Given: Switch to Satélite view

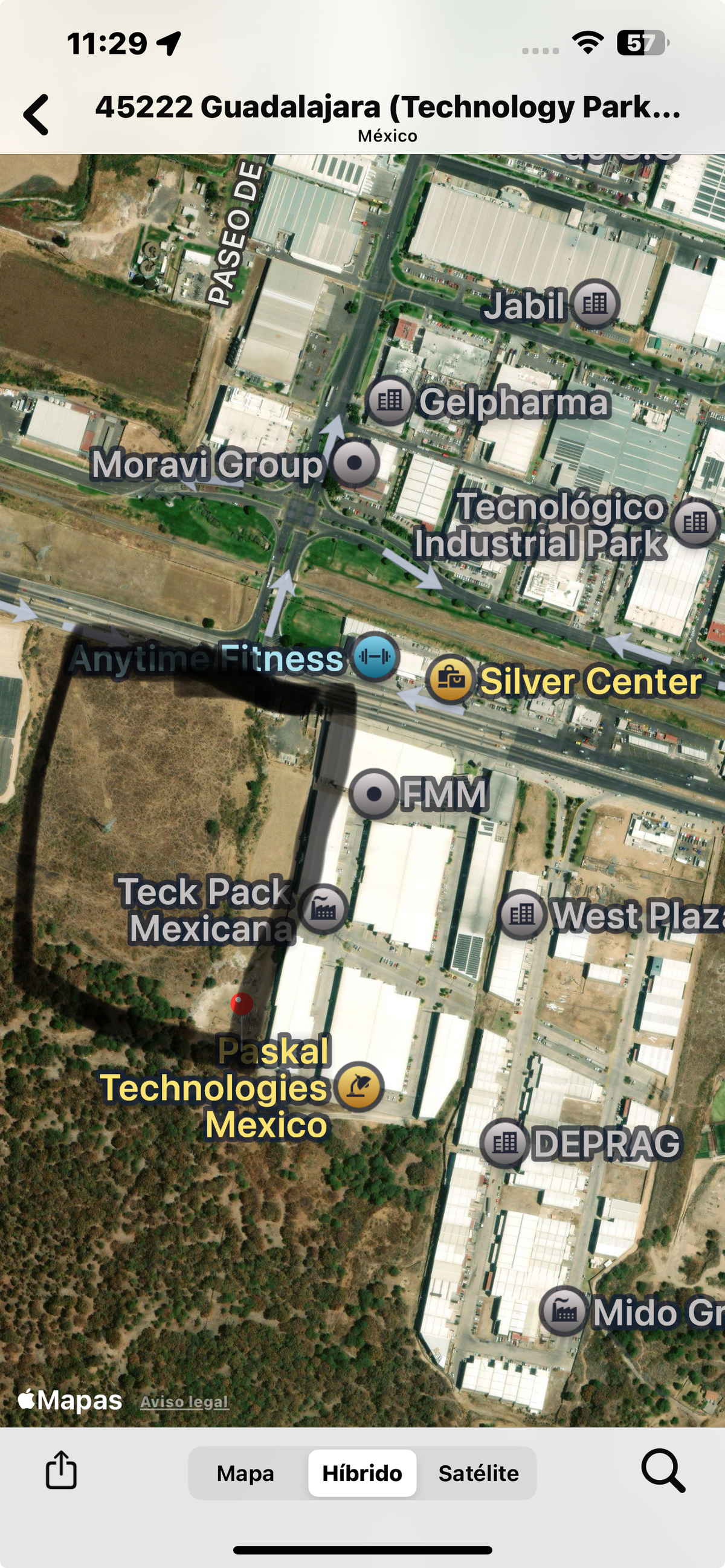Looking at the screenshot, I should [478, 1473].
